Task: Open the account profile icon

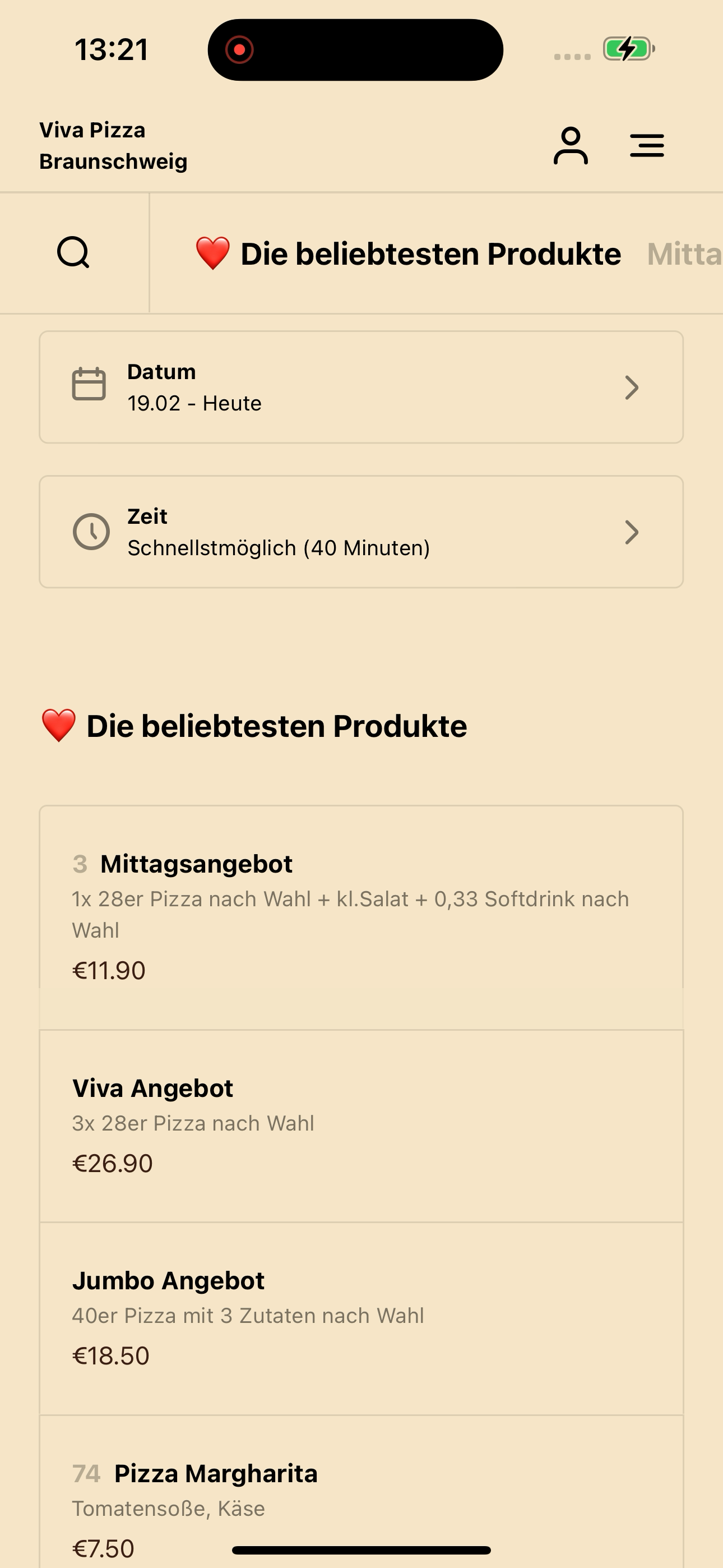Action: [x=570, y=145]
